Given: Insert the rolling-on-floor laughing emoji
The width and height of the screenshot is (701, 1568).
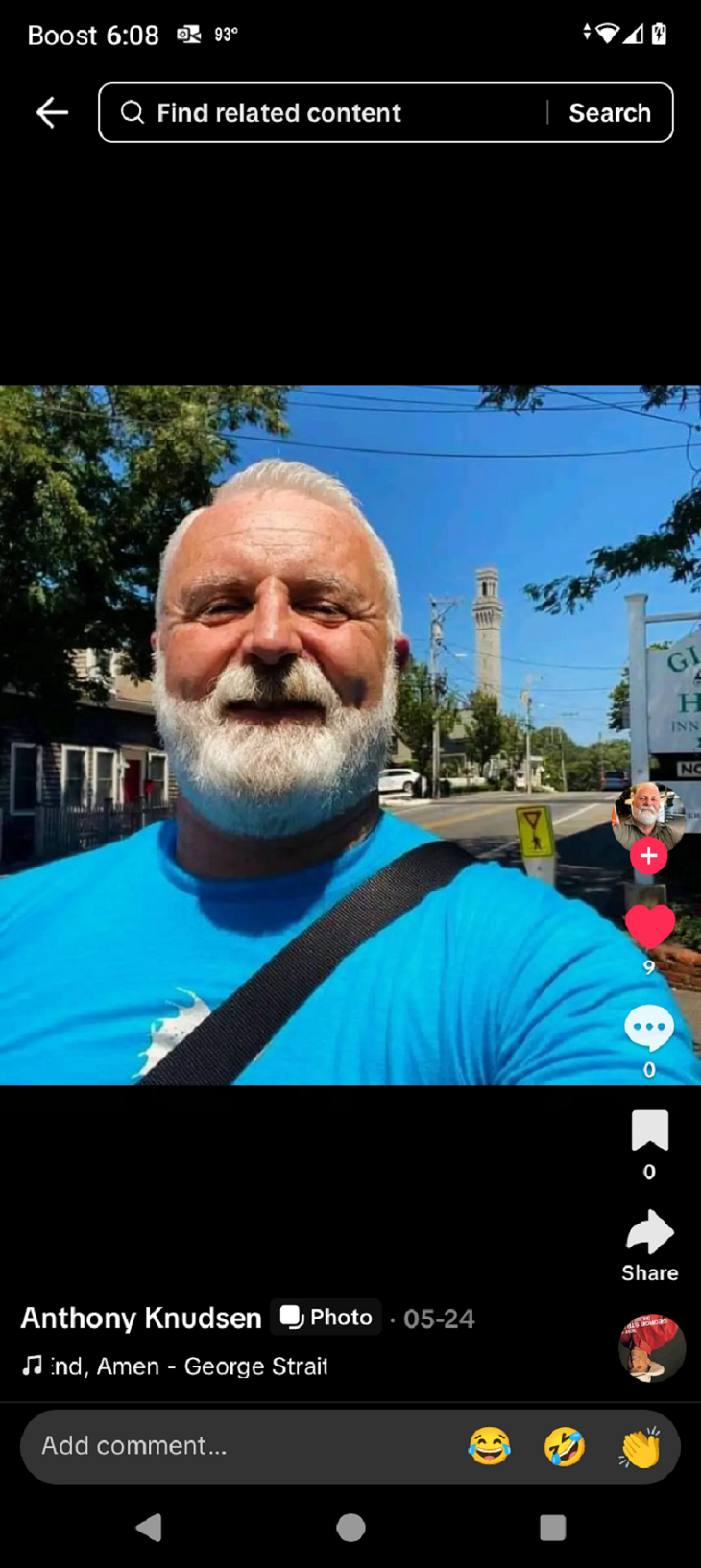Looking at the screenshot, I should click(x=565, y=1446).
